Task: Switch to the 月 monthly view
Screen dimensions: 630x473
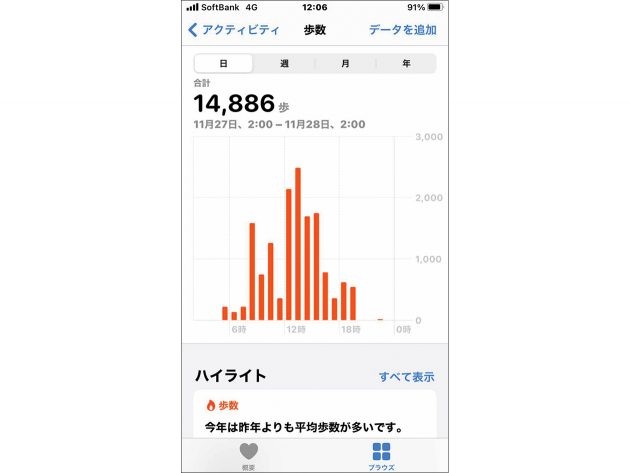Action: click(345, 63)
